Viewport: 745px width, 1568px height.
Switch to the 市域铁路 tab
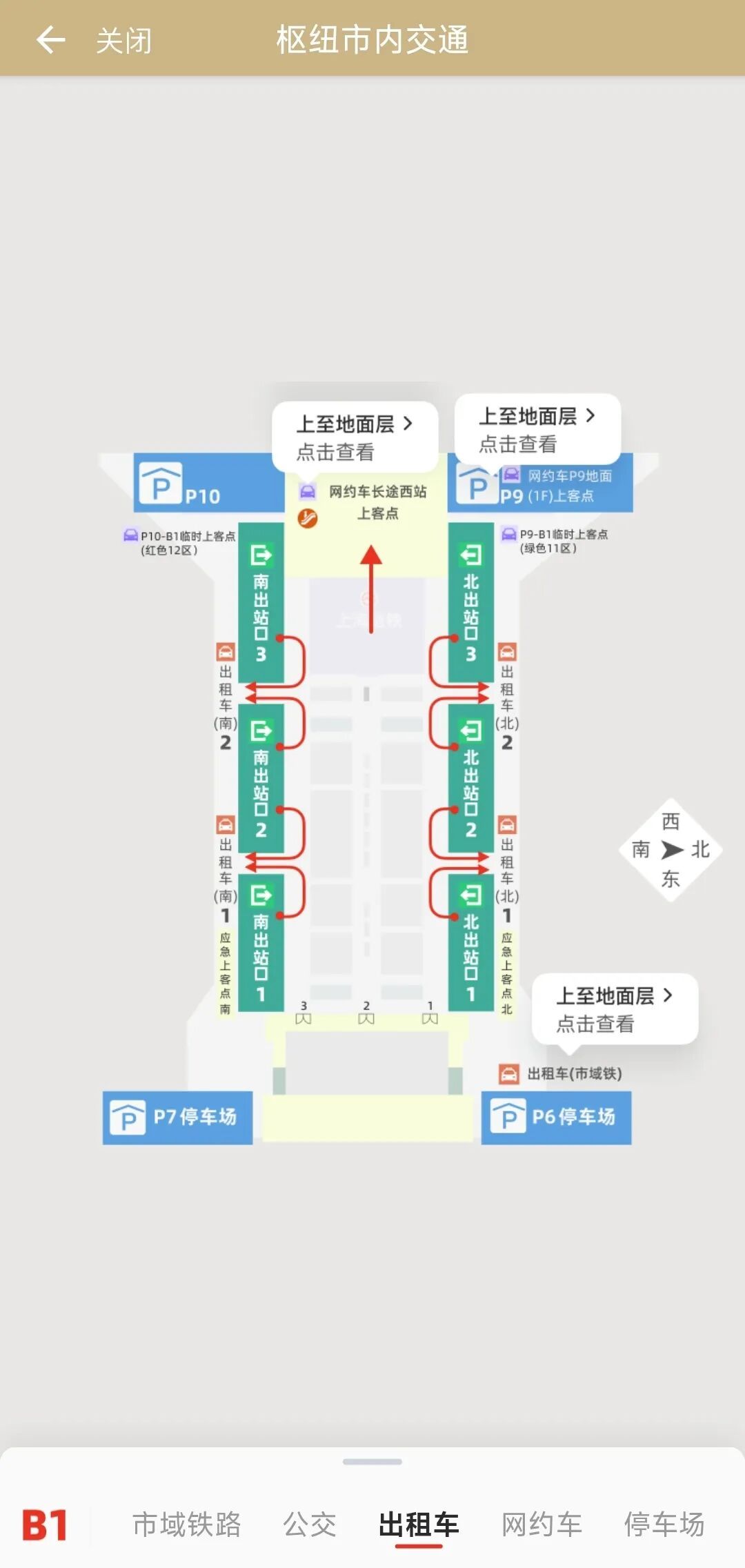tap(186, 1525)
